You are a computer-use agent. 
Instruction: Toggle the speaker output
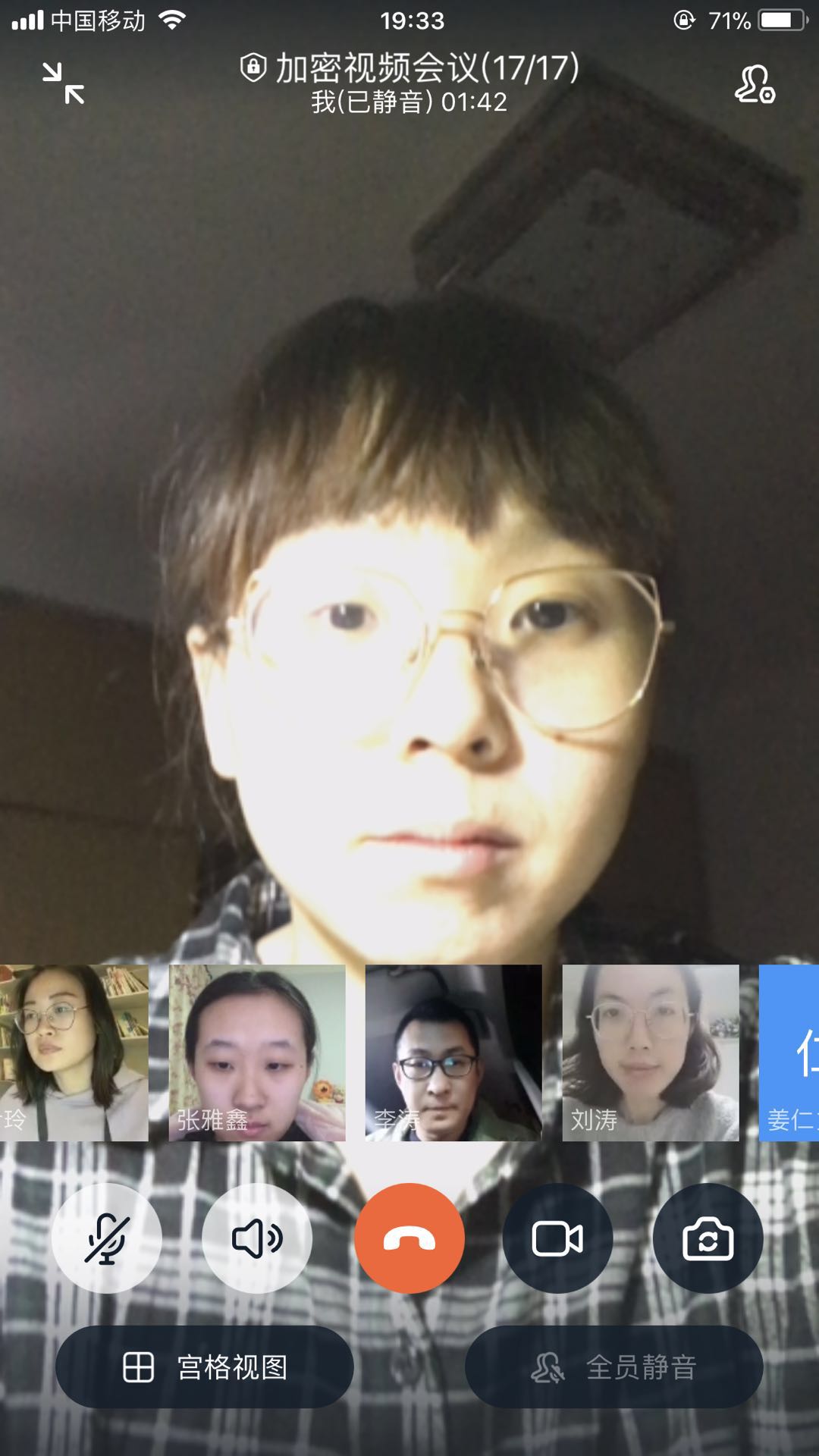pos(257,1238)
